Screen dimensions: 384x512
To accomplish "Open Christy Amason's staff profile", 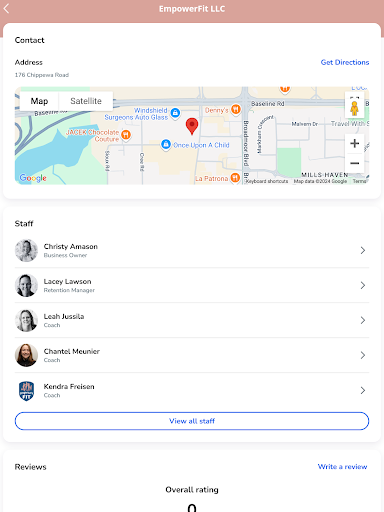I will click(192, 250).
